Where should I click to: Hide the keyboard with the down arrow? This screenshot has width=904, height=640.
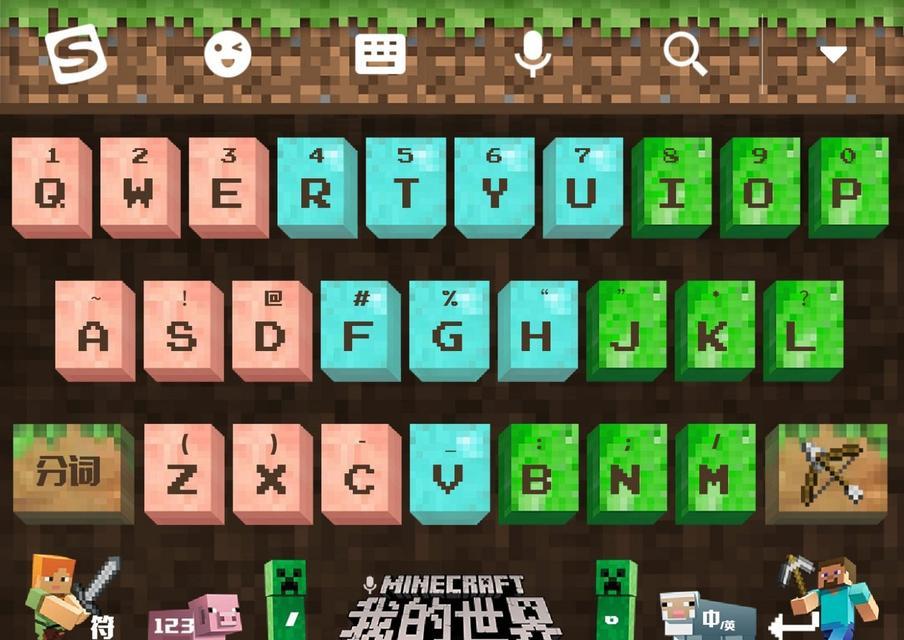click(x=833, y=54)
